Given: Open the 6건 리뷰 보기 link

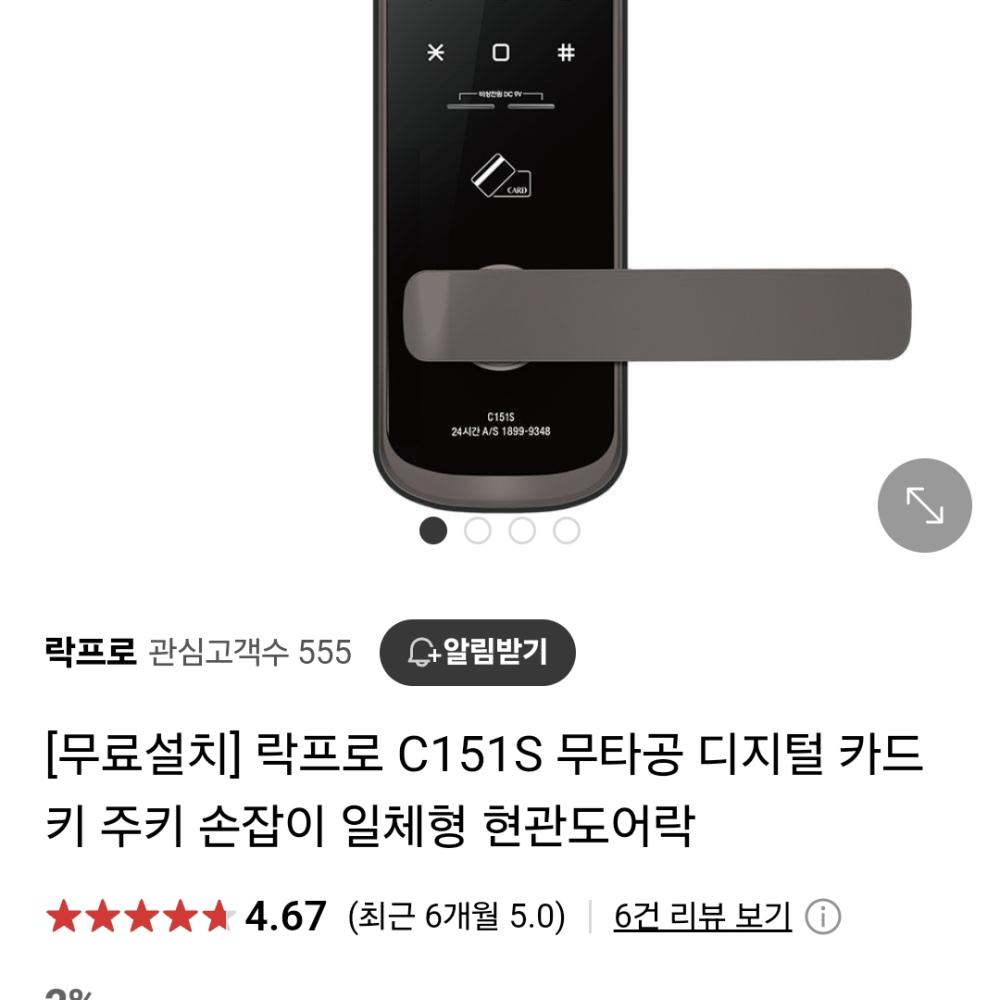Looking at the screenshot, I should pyautogui.click(x=702, y=915).
